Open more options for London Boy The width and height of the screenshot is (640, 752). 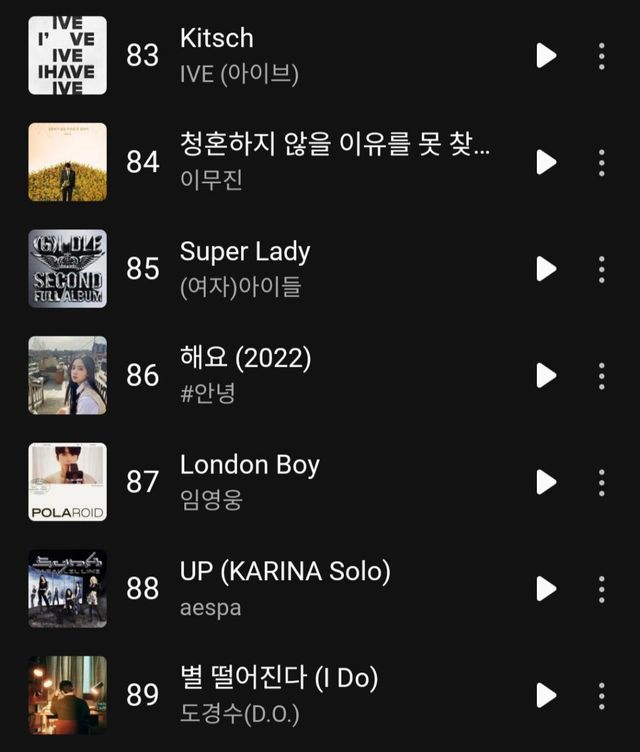point(601,482)
